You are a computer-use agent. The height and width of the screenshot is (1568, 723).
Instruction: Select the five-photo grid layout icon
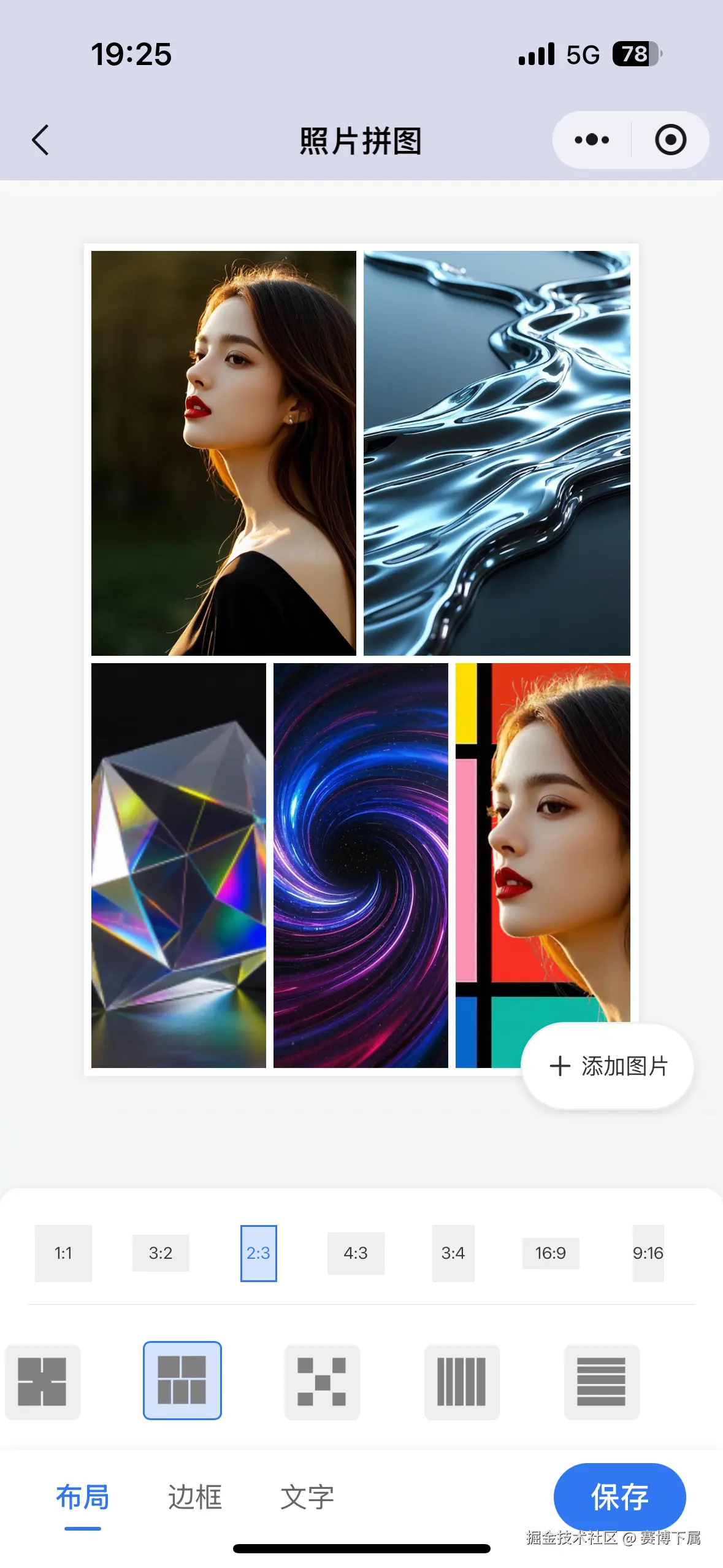coord(183,1382)
